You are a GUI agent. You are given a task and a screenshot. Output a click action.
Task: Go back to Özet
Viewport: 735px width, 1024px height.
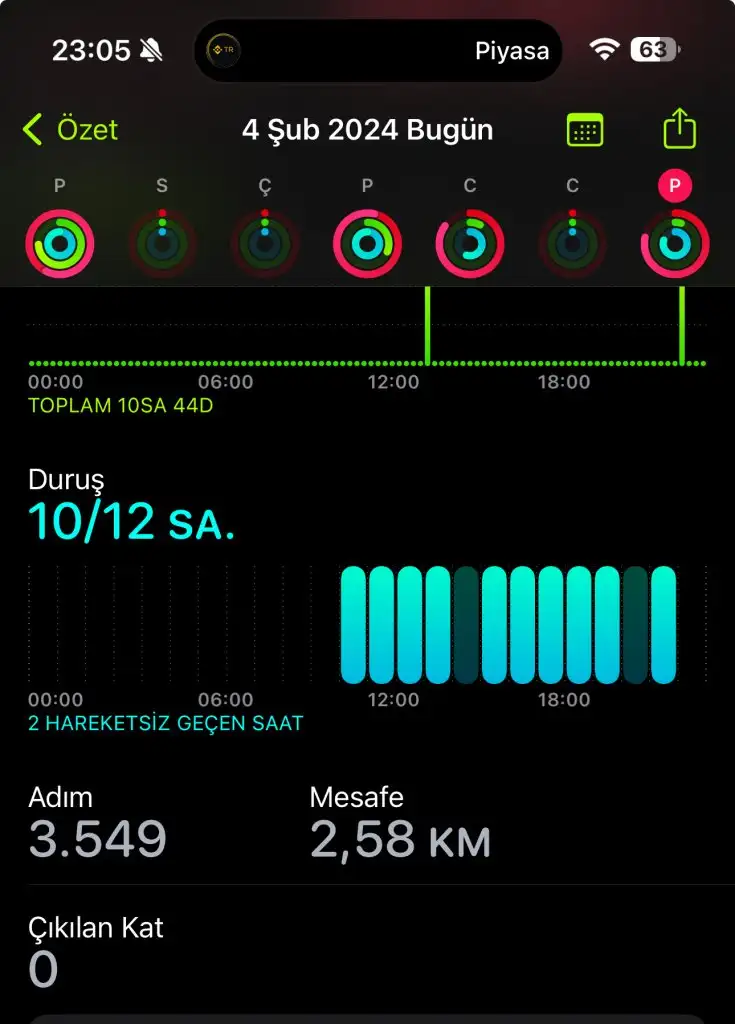click(x=70, y=130)
